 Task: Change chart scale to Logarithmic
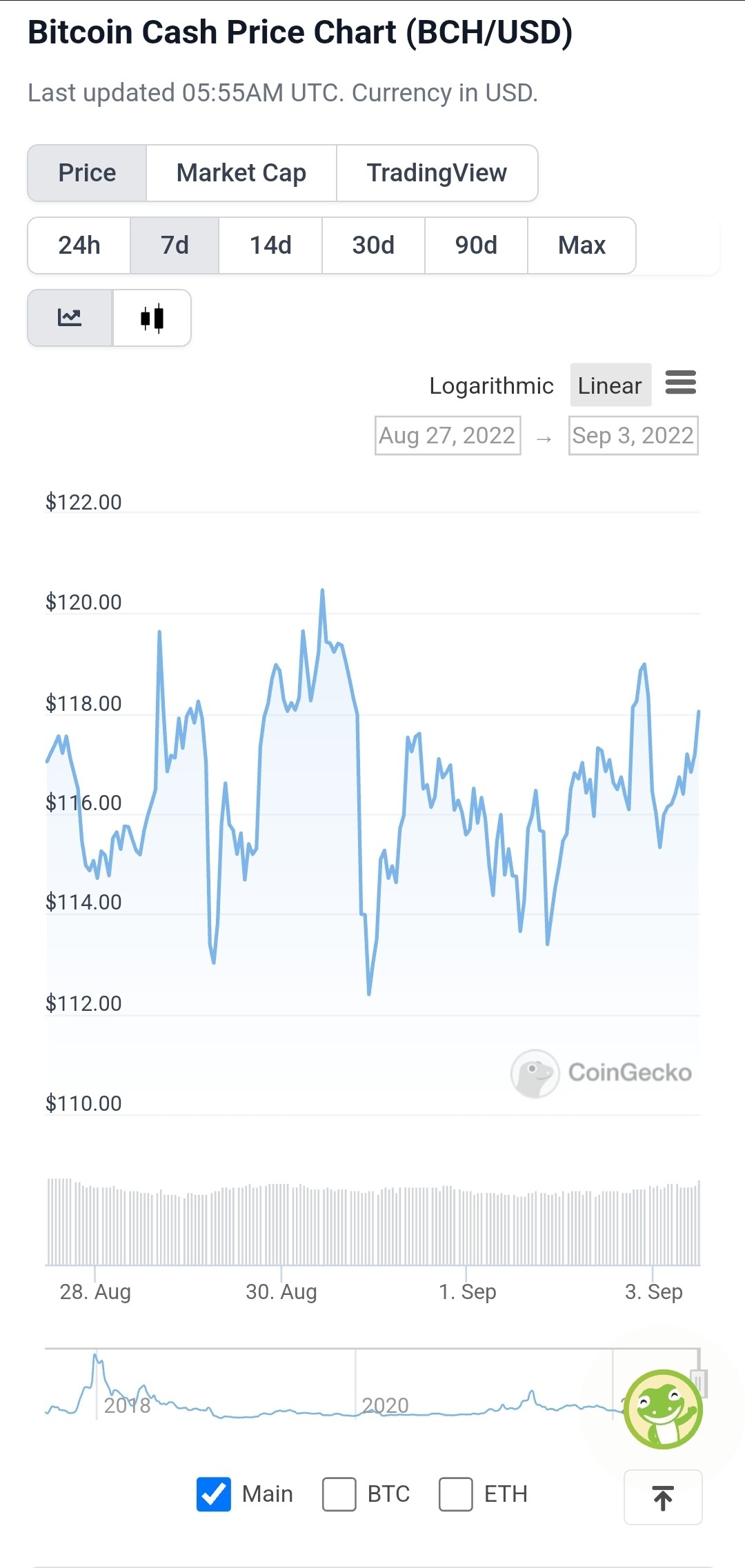[x=491, y=385]
